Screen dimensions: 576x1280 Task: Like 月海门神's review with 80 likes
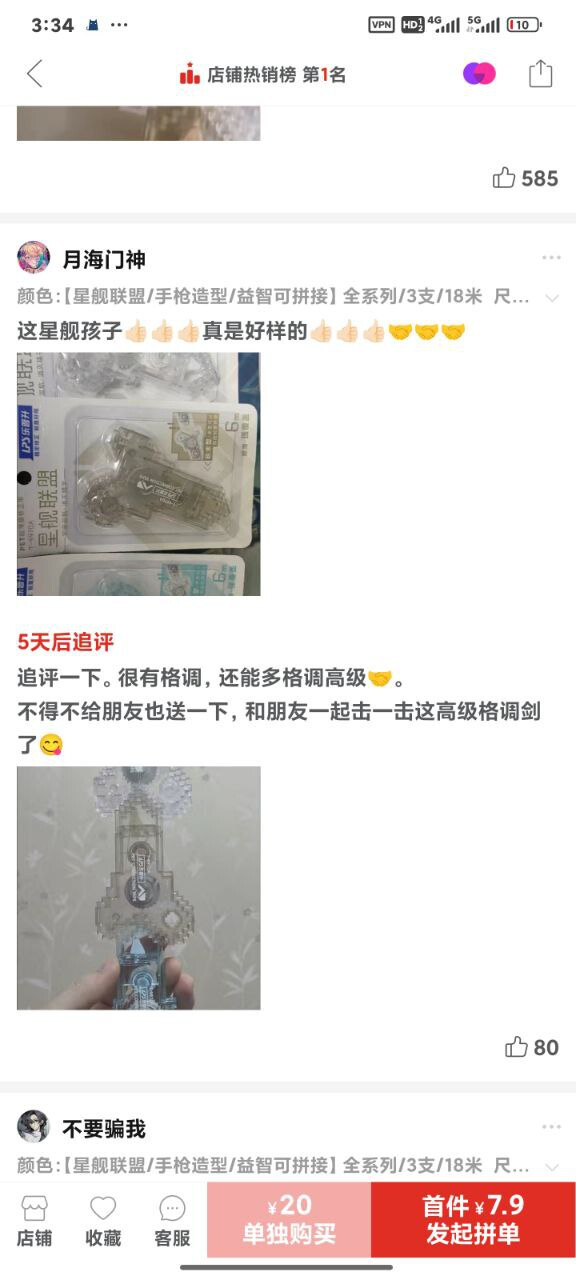click(531, 1047)
